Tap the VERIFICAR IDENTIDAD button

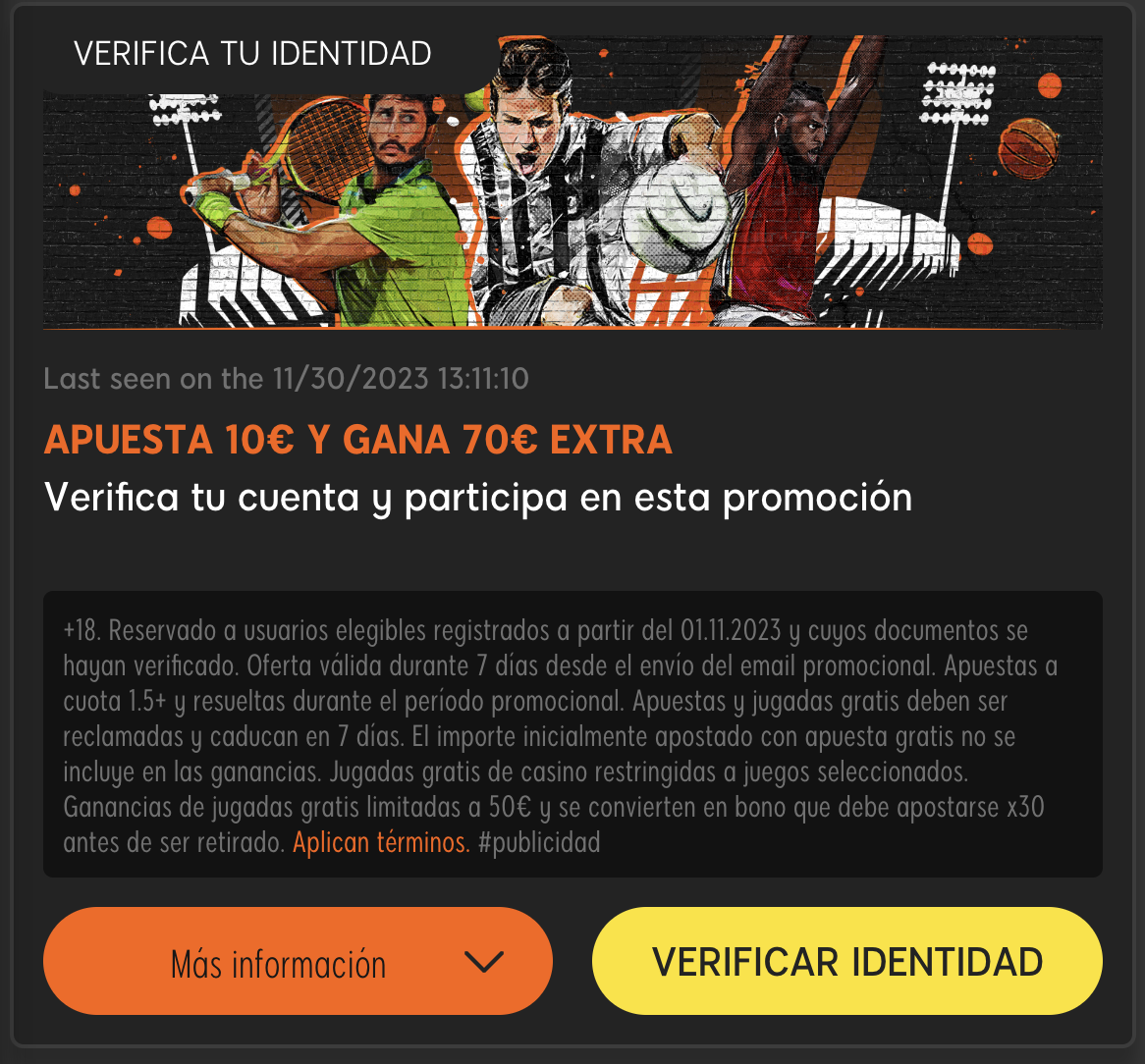846,962
